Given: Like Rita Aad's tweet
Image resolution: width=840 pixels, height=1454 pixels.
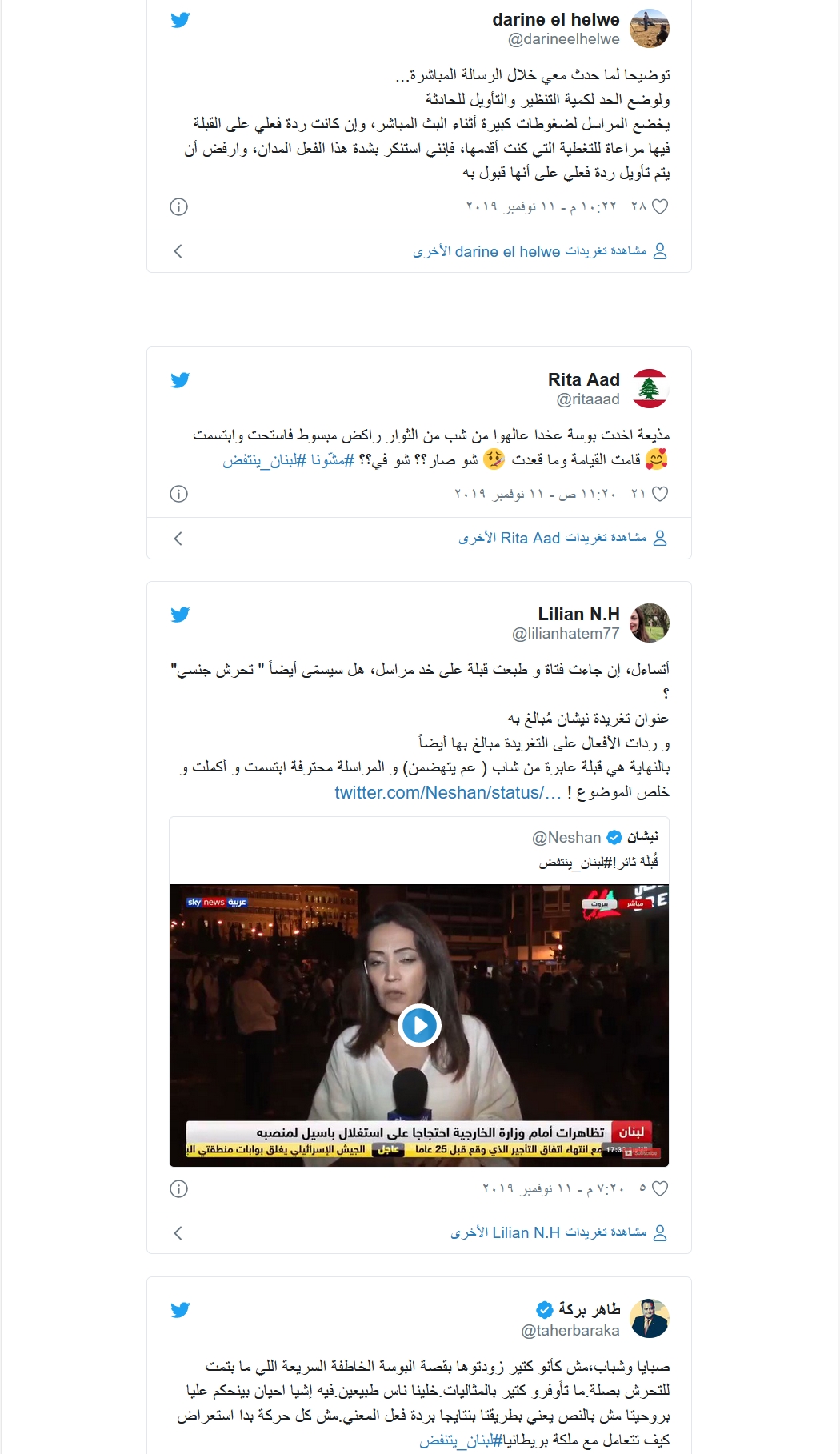Looking at the screenshot, I should [660, 494].
